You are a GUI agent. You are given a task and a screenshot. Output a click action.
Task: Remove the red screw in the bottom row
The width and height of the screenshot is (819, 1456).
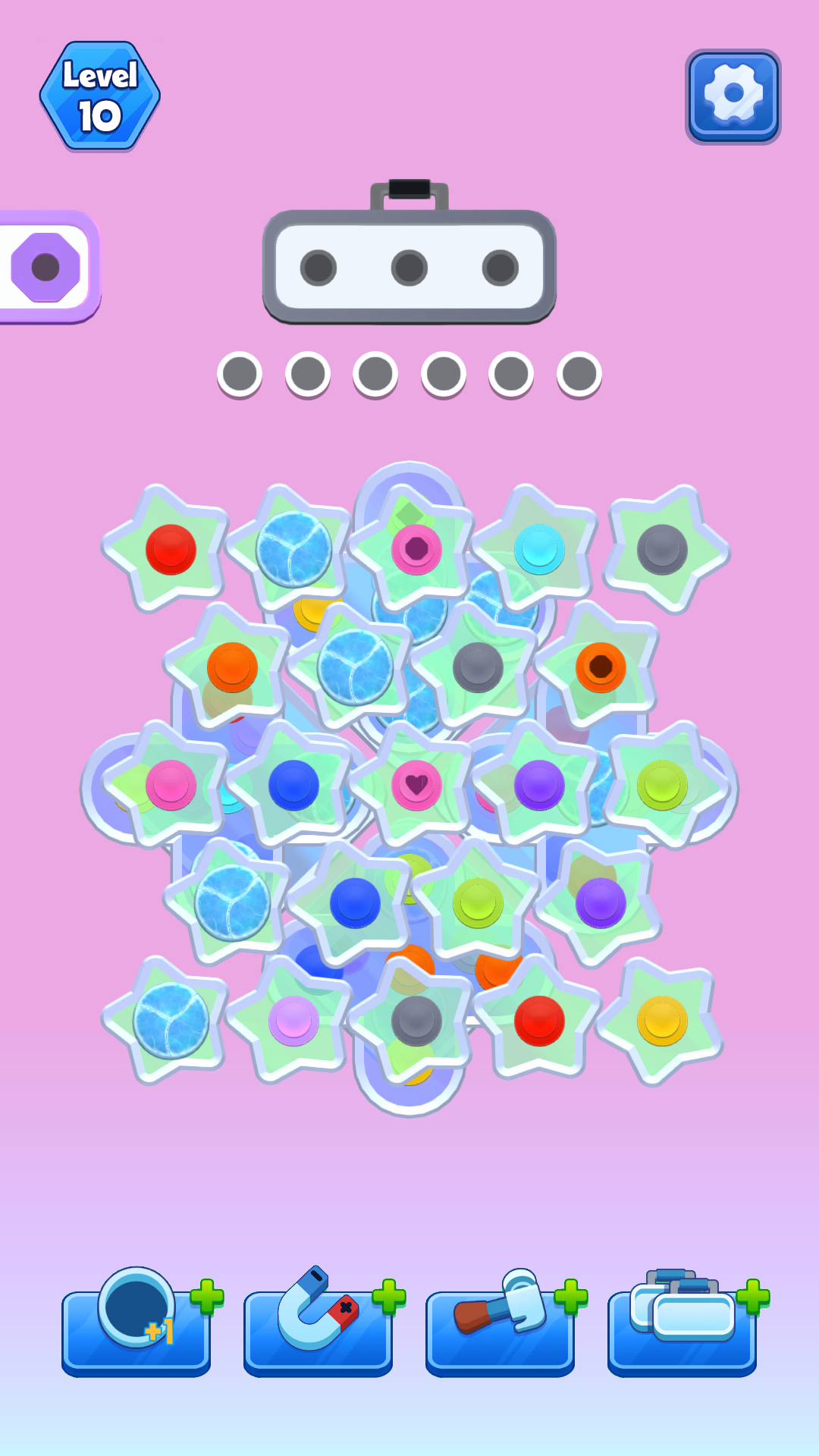(x=539, y=1021)
